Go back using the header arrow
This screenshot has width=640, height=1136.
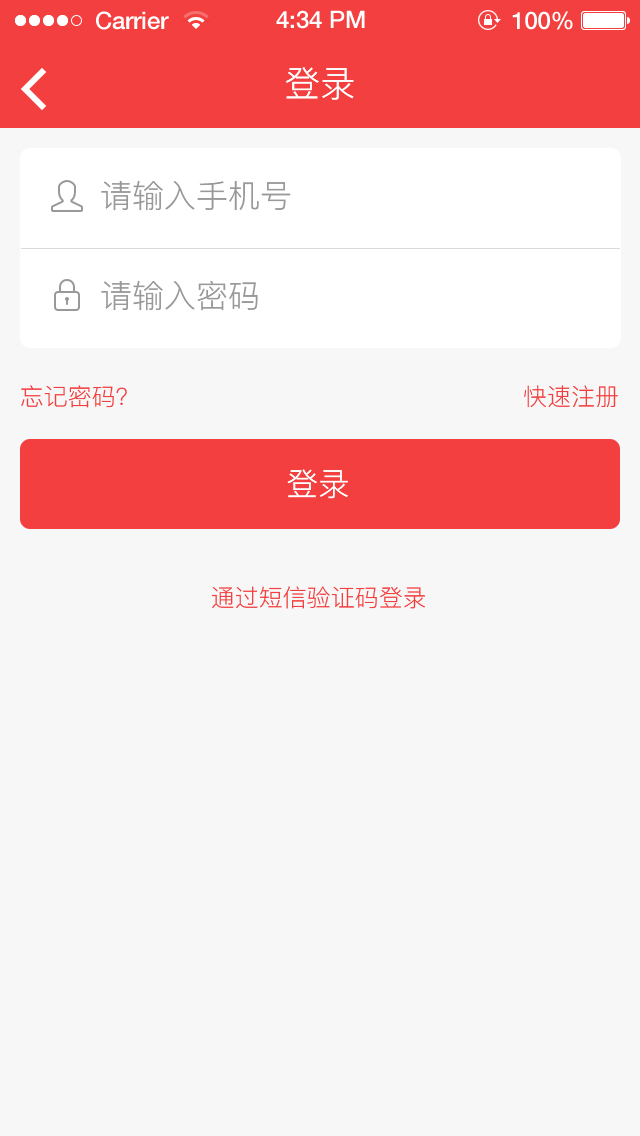click(x=34, y=88)
